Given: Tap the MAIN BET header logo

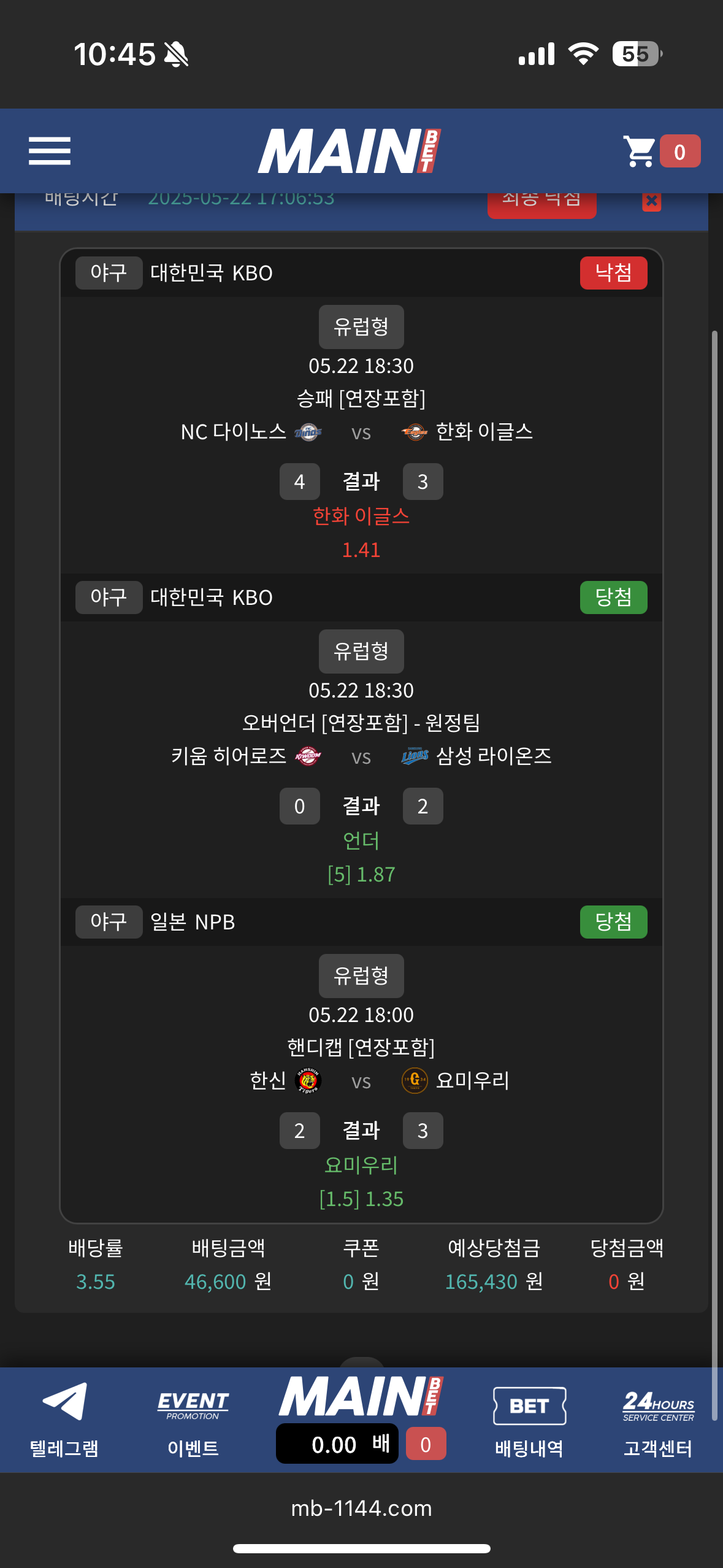Looking at the screenshot, I should 350,151.
